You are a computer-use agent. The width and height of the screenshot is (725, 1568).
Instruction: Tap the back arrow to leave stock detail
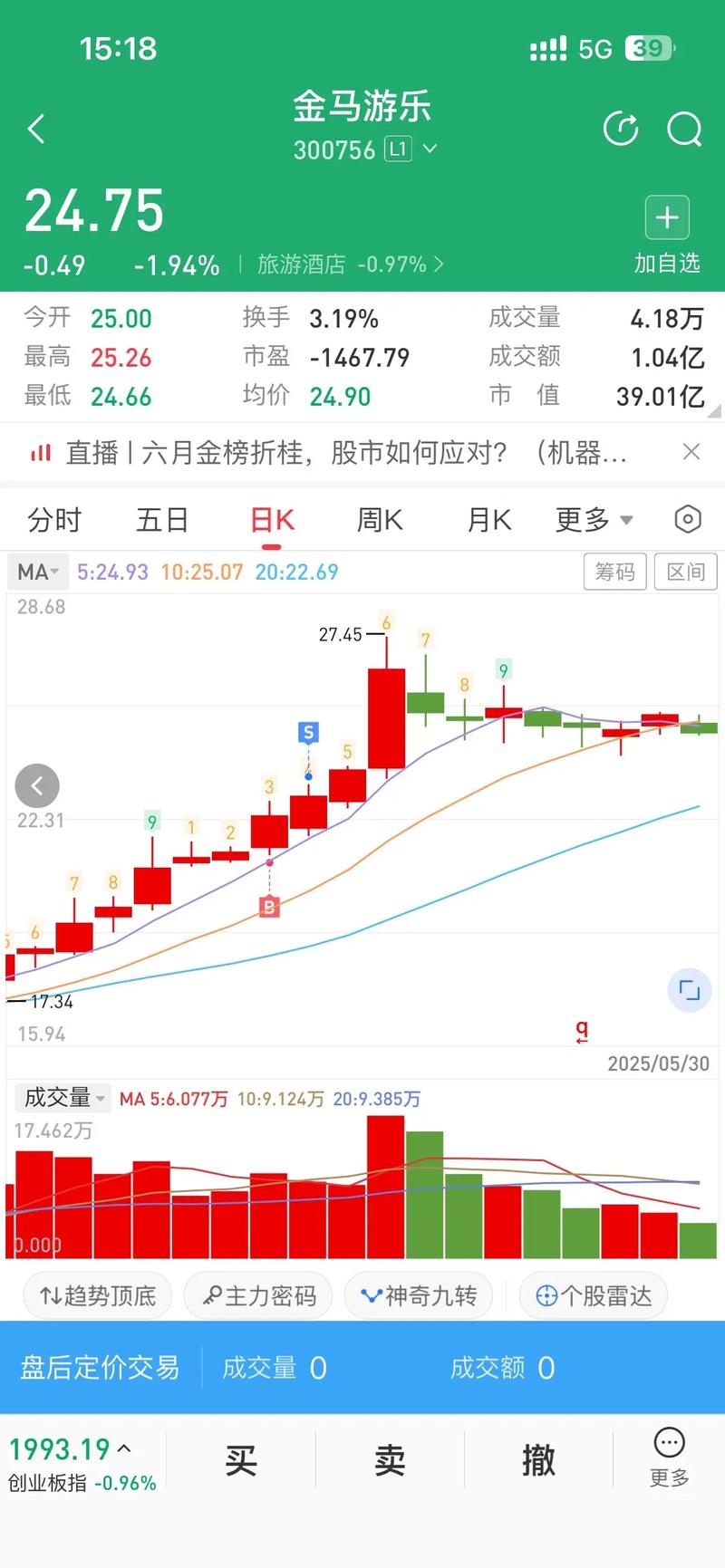coord(36,129)
